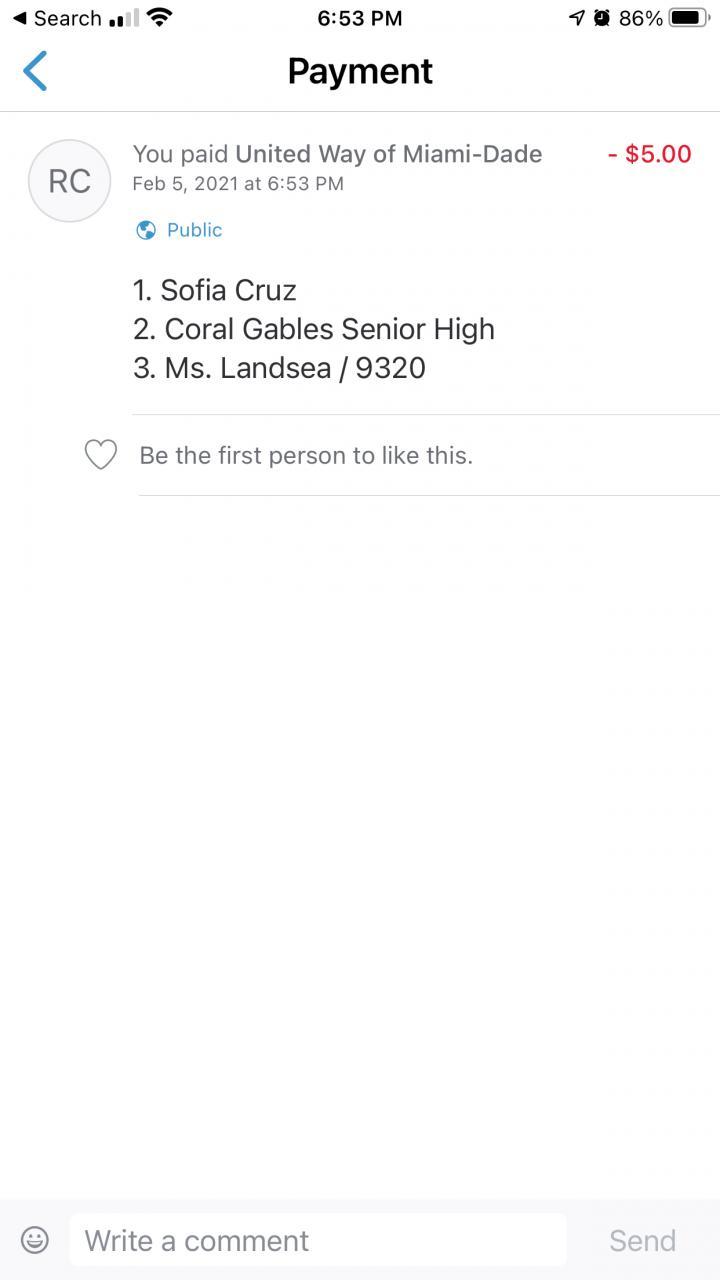Viewport: 720px width, 1280px height.
Task: Open the emoji picker for comments
Action: click(x=35, y=1240)
